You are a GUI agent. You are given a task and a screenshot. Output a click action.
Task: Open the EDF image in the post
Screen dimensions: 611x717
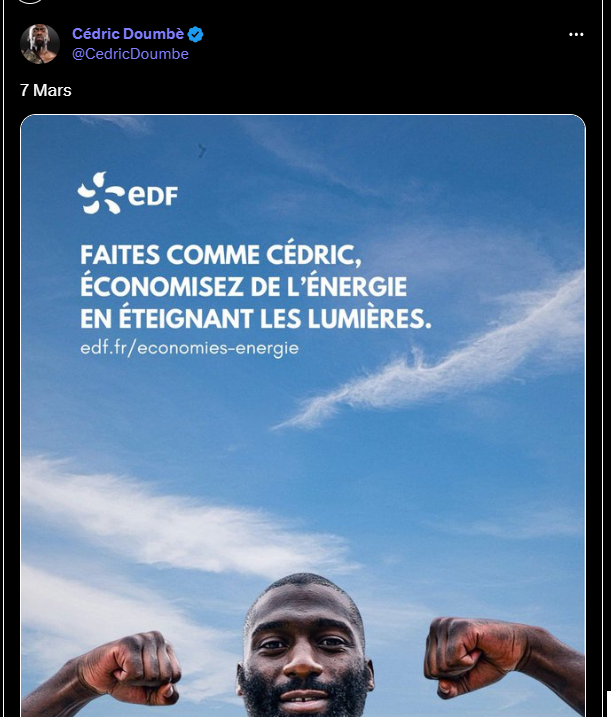pyautogui.click(x=303, y=420)
